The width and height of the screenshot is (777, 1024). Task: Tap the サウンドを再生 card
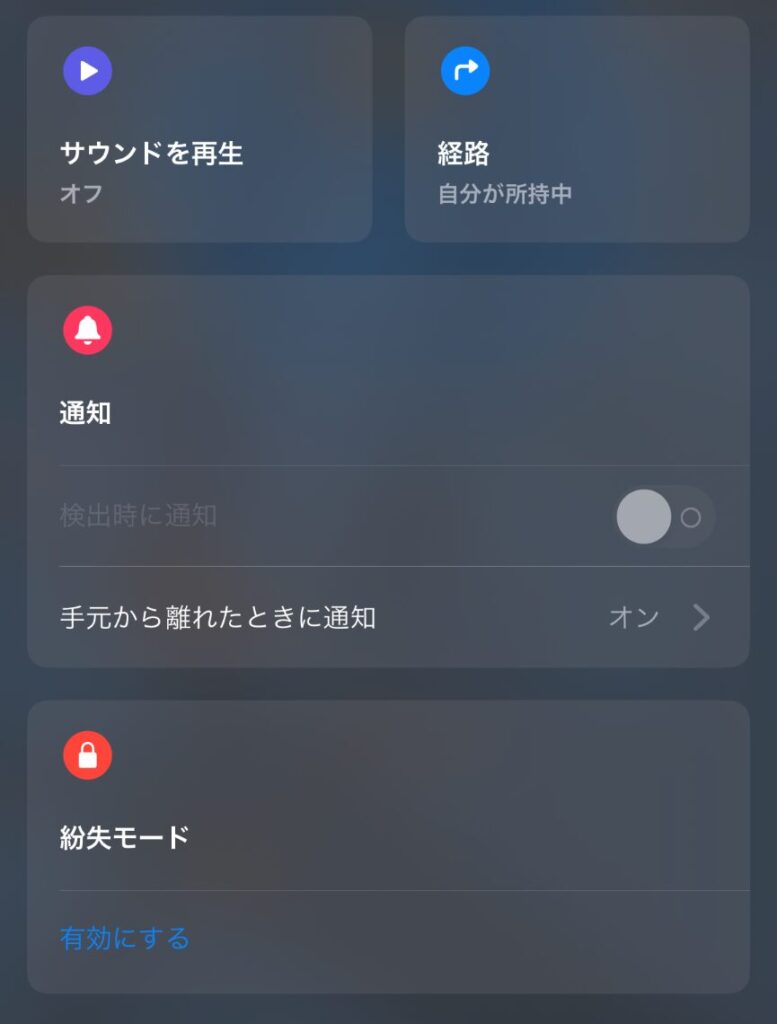coord(199,129)
